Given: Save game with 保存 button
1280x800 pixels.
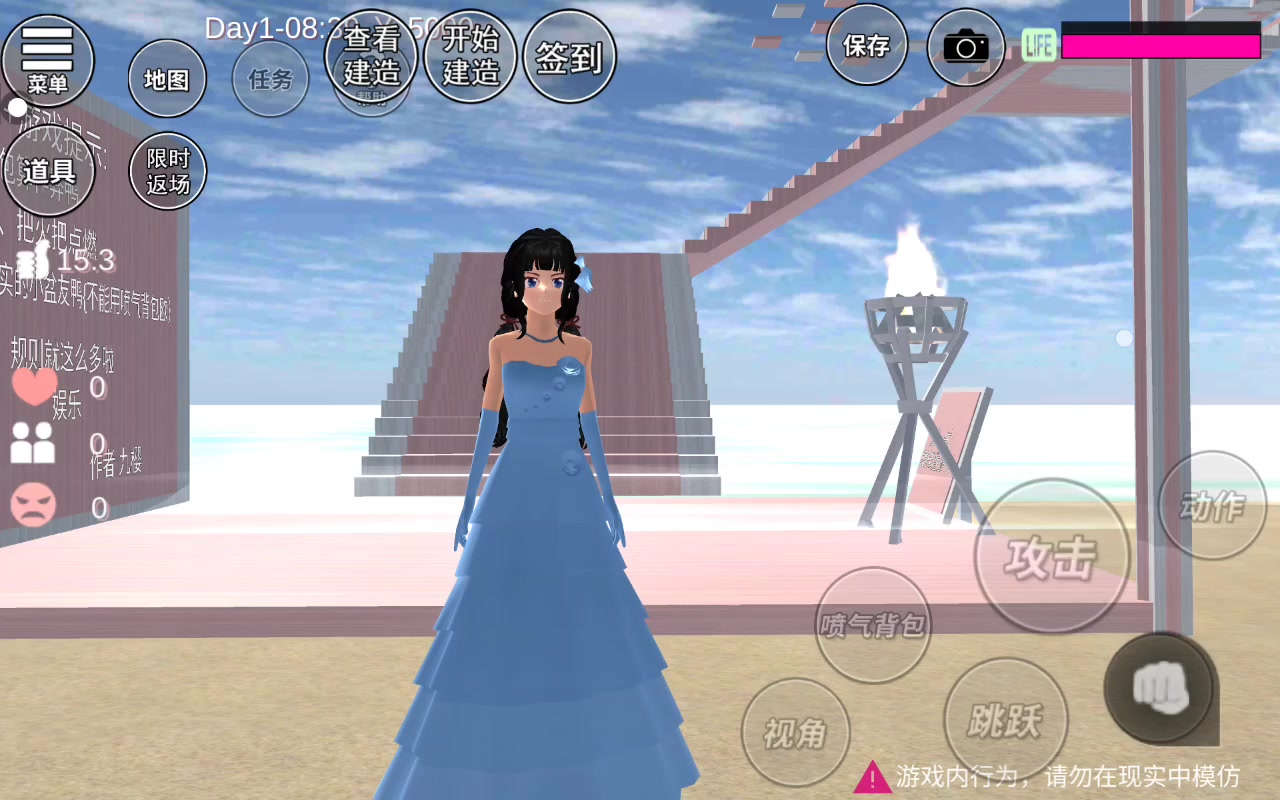Looking at the screenshot, I should coord(866,45).
